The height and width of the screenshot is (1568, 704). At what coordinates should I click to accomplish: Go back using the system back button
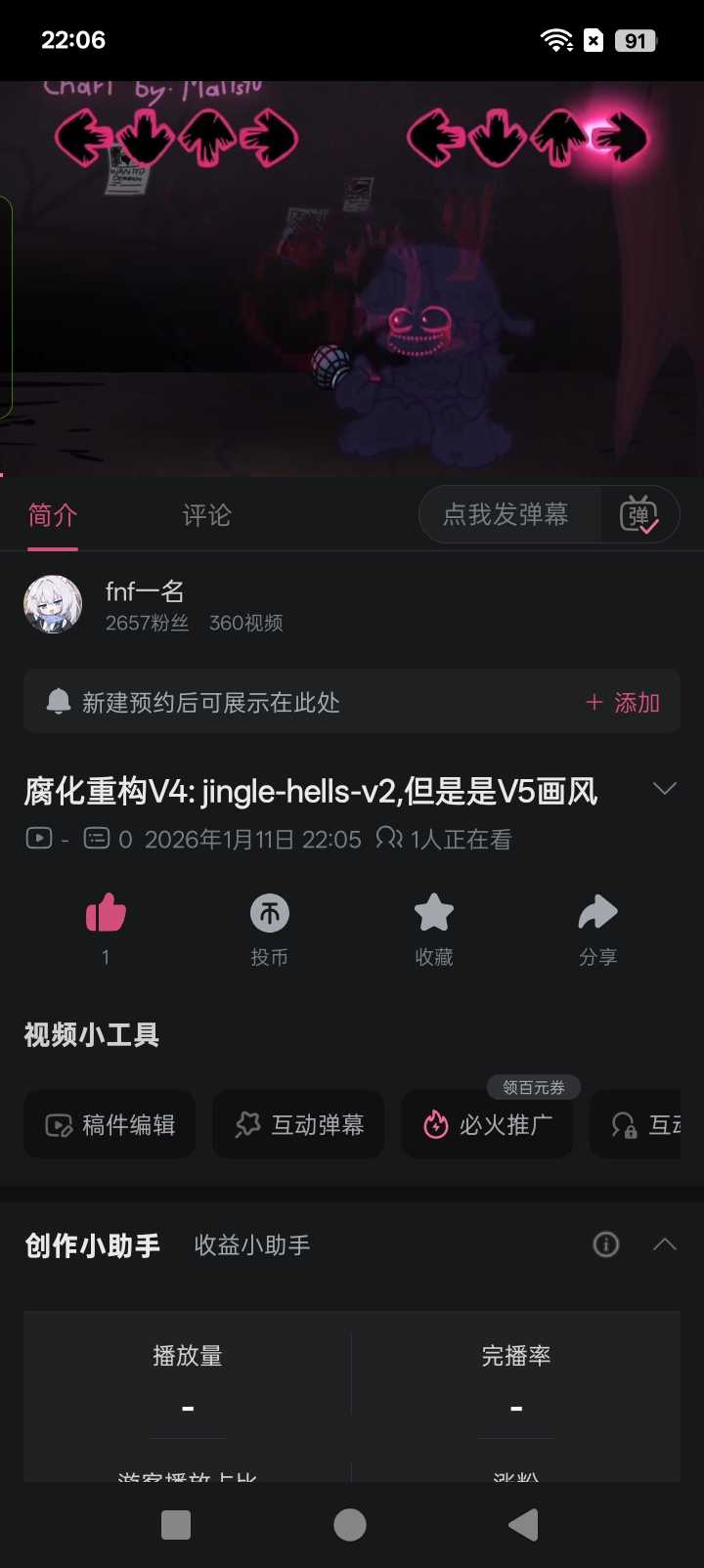tap(523, 1525)
